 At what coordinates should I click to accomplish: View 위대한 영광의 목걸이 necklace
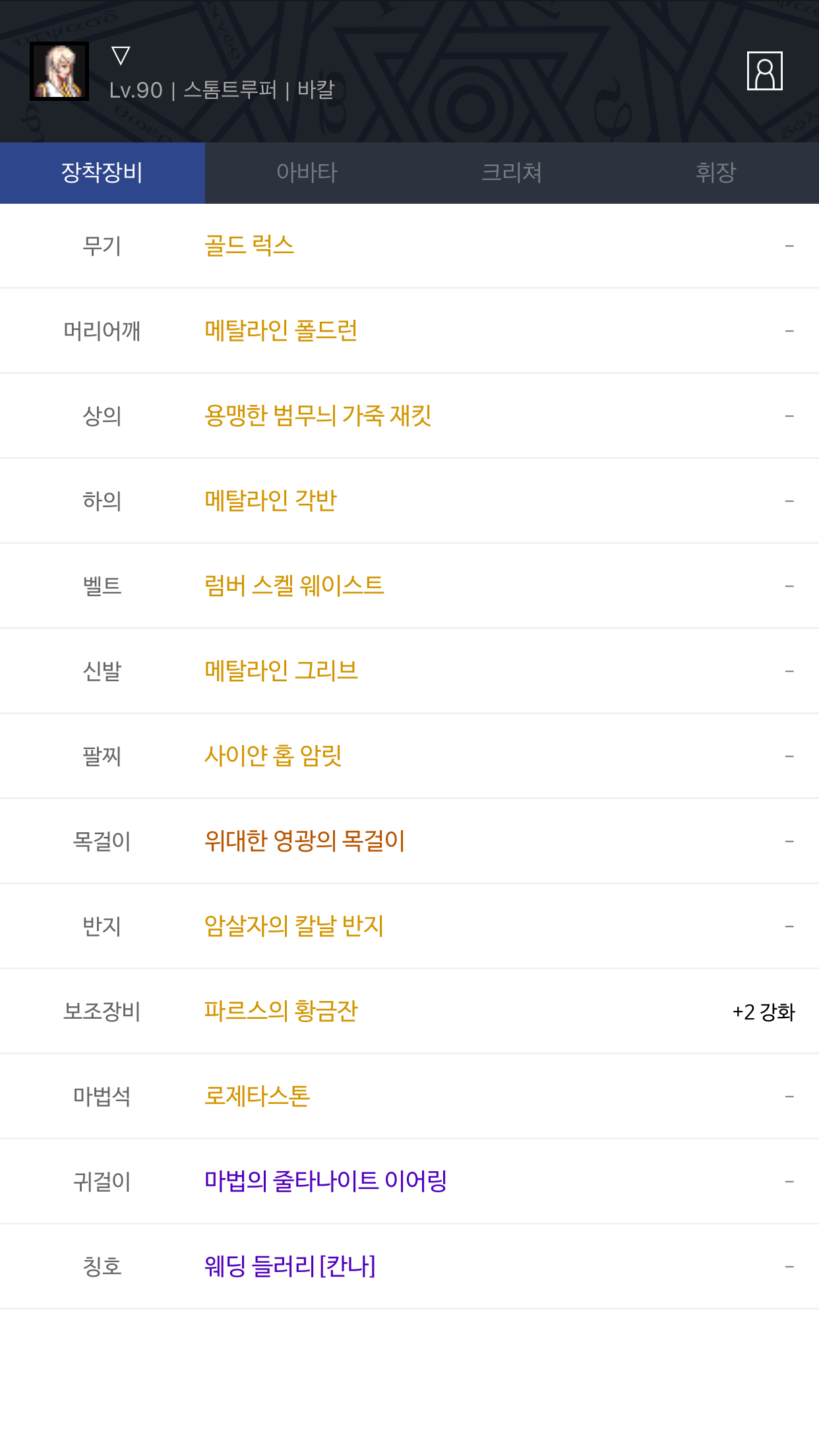point(305,841)
